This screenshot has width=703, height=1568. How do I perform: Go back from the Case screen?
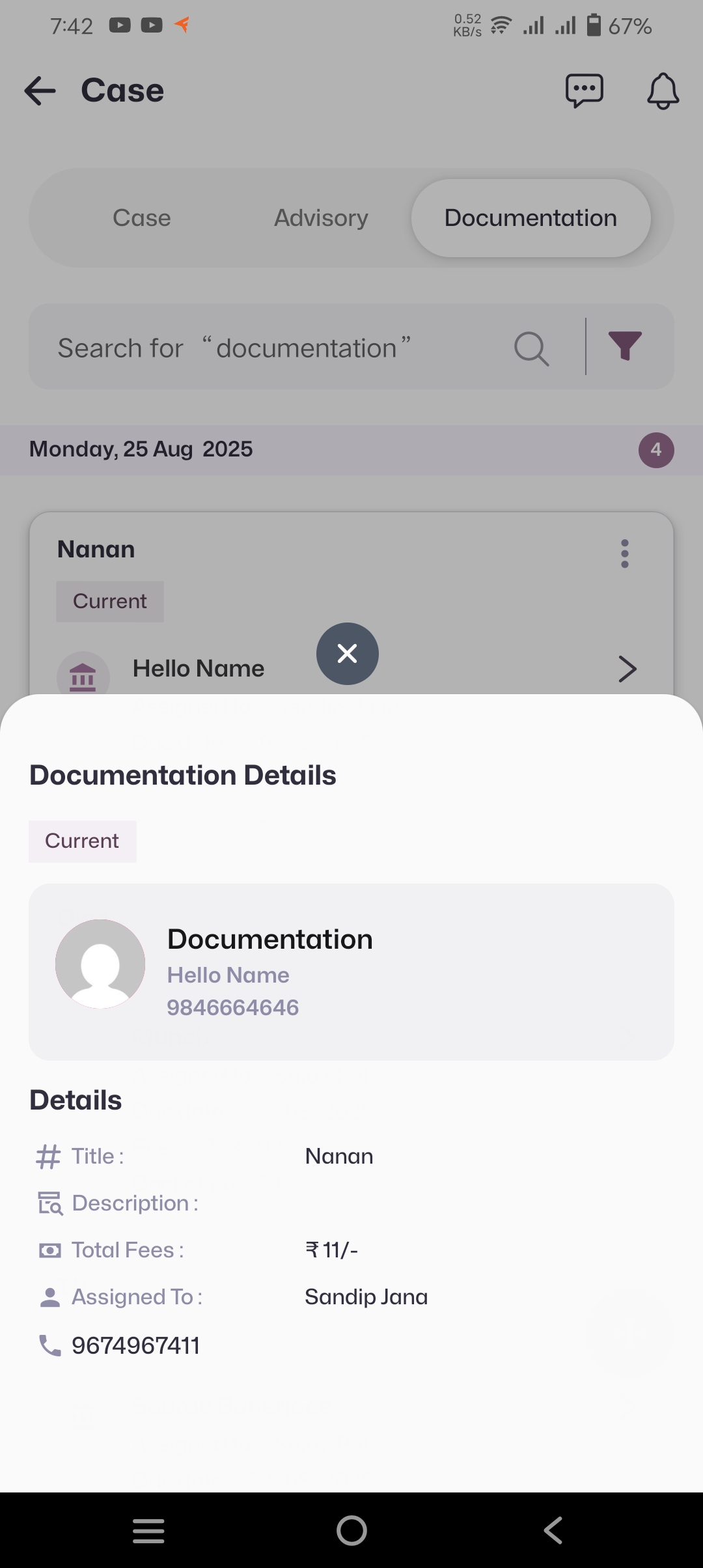click(40, 91)
